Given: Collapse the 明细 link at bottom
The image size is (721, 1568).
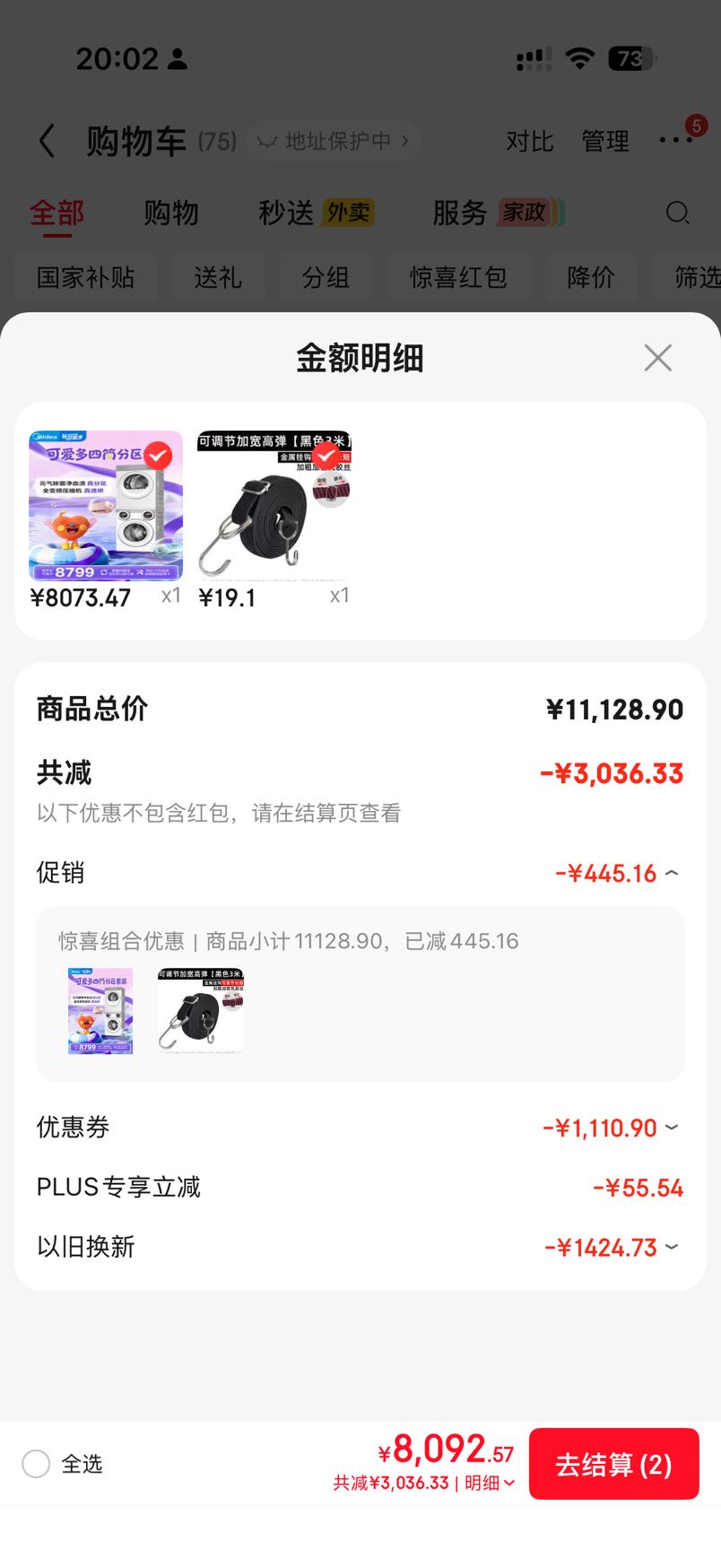Looking at the screenshot, I should tap(490, 1483).
